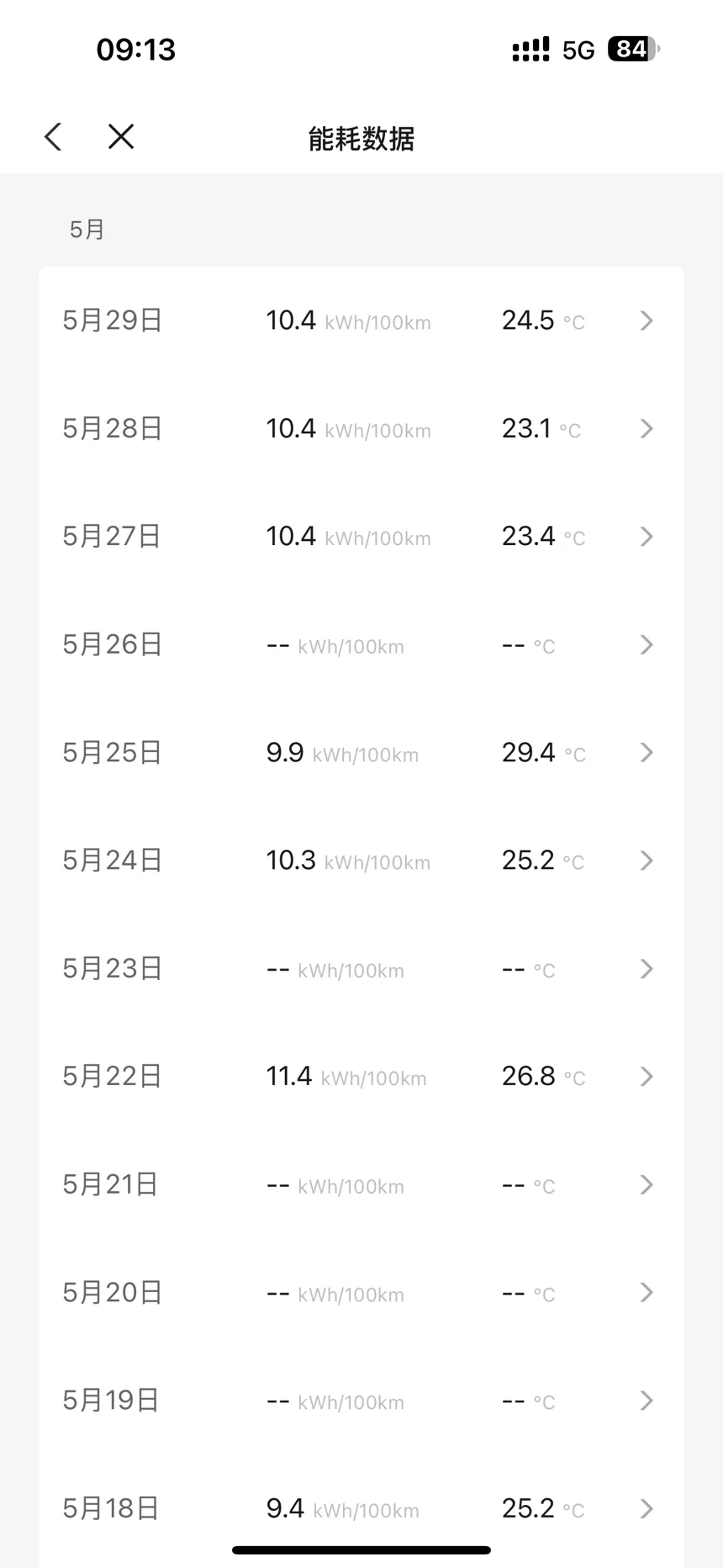This screenshot has height=1568, width=723.
Task: View the 5月19日 row
Action: [361, 1401]
